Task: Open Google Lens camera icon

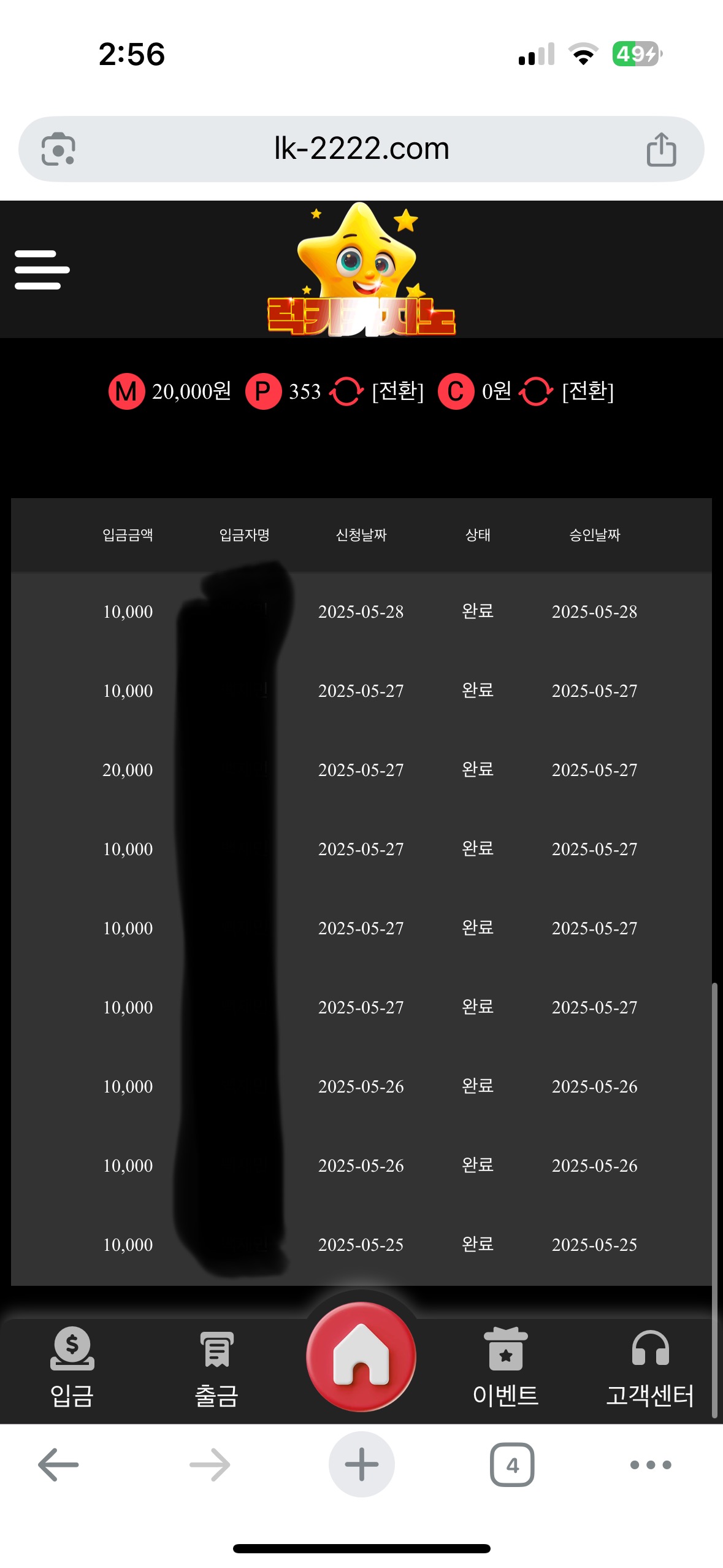Action: (x=58, y=149)
